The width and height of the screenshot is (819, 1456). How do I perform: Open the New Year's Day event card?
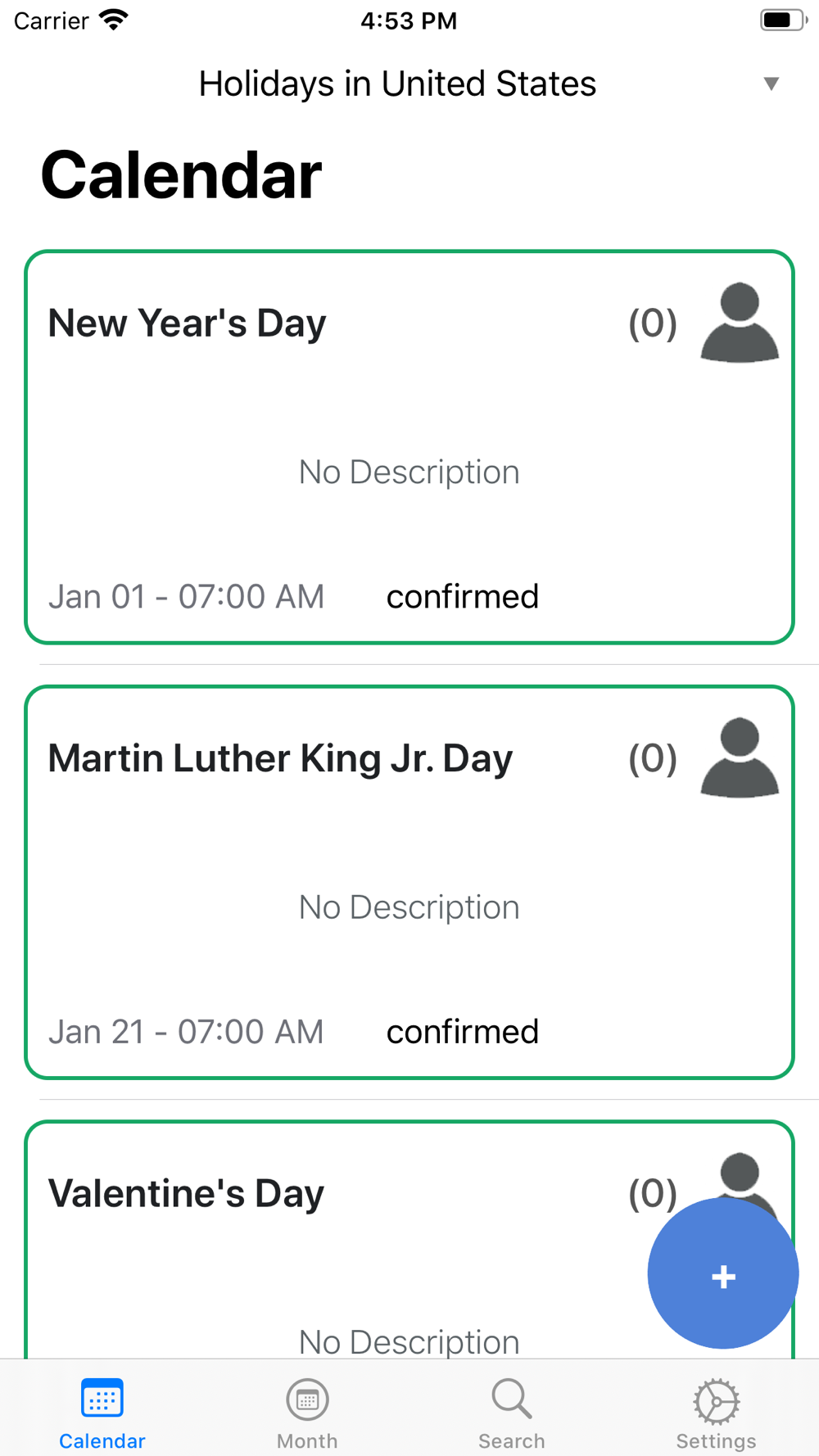[x=409, y=447]
